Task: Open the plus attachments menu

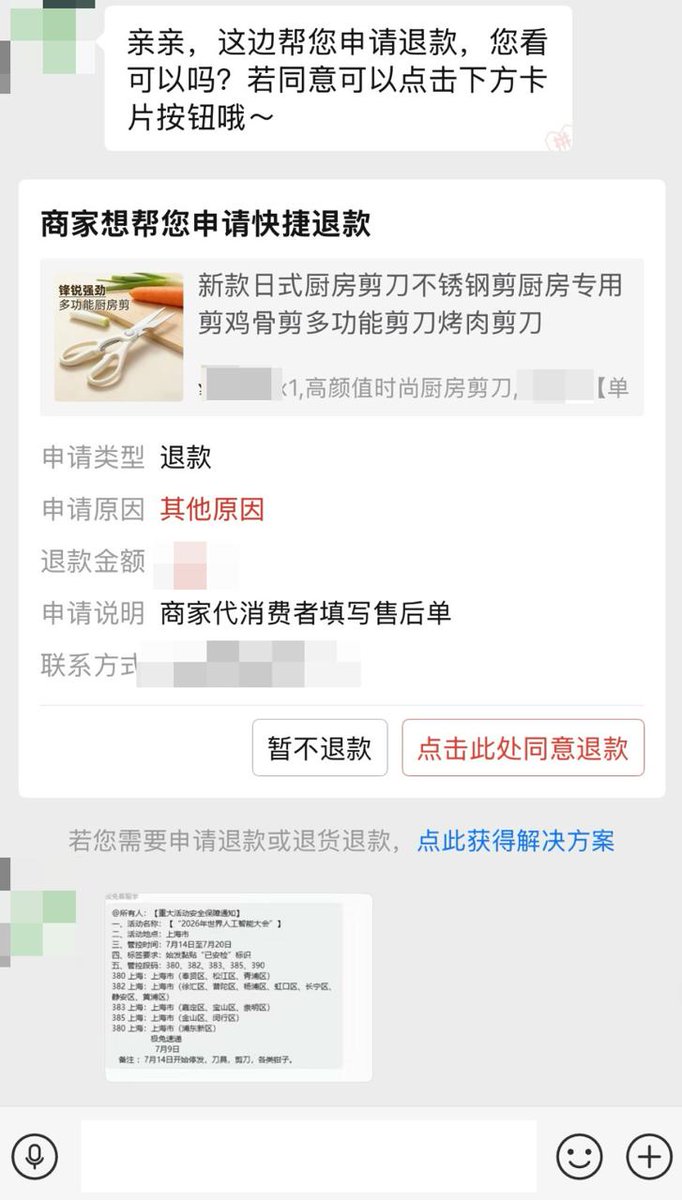Action: [649, 1157]
